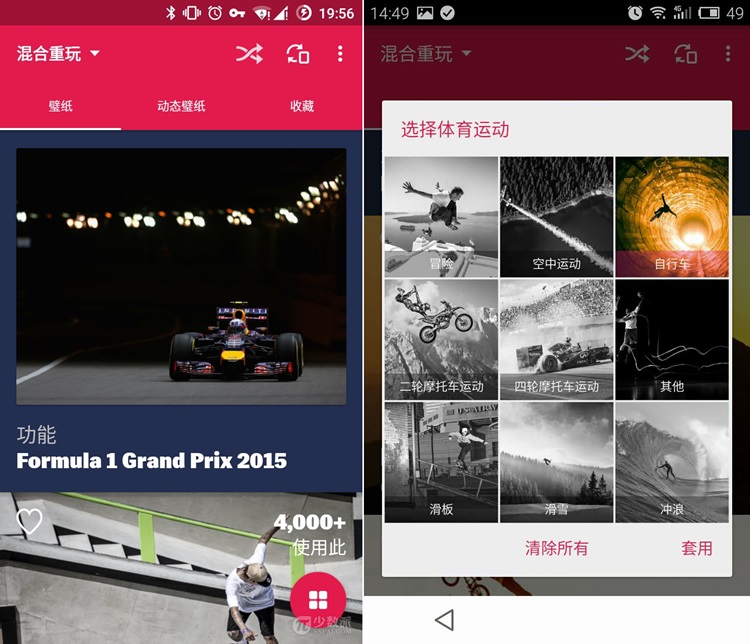Go back with the system back button

coord(445,619)
